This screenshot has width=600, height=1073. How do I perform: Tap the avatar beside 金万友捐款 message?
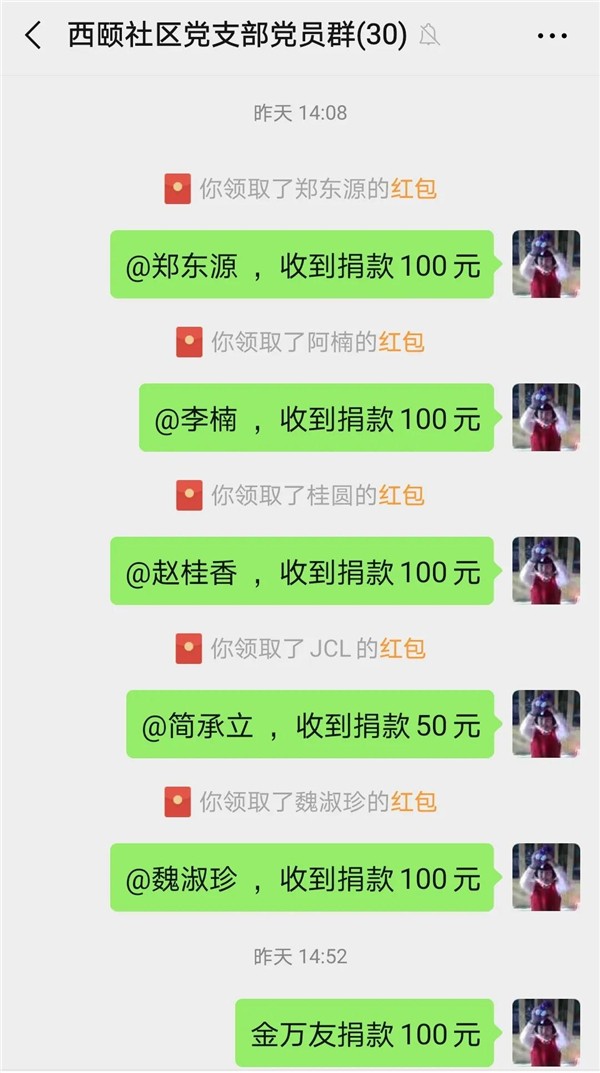[x=546, y=1032]
